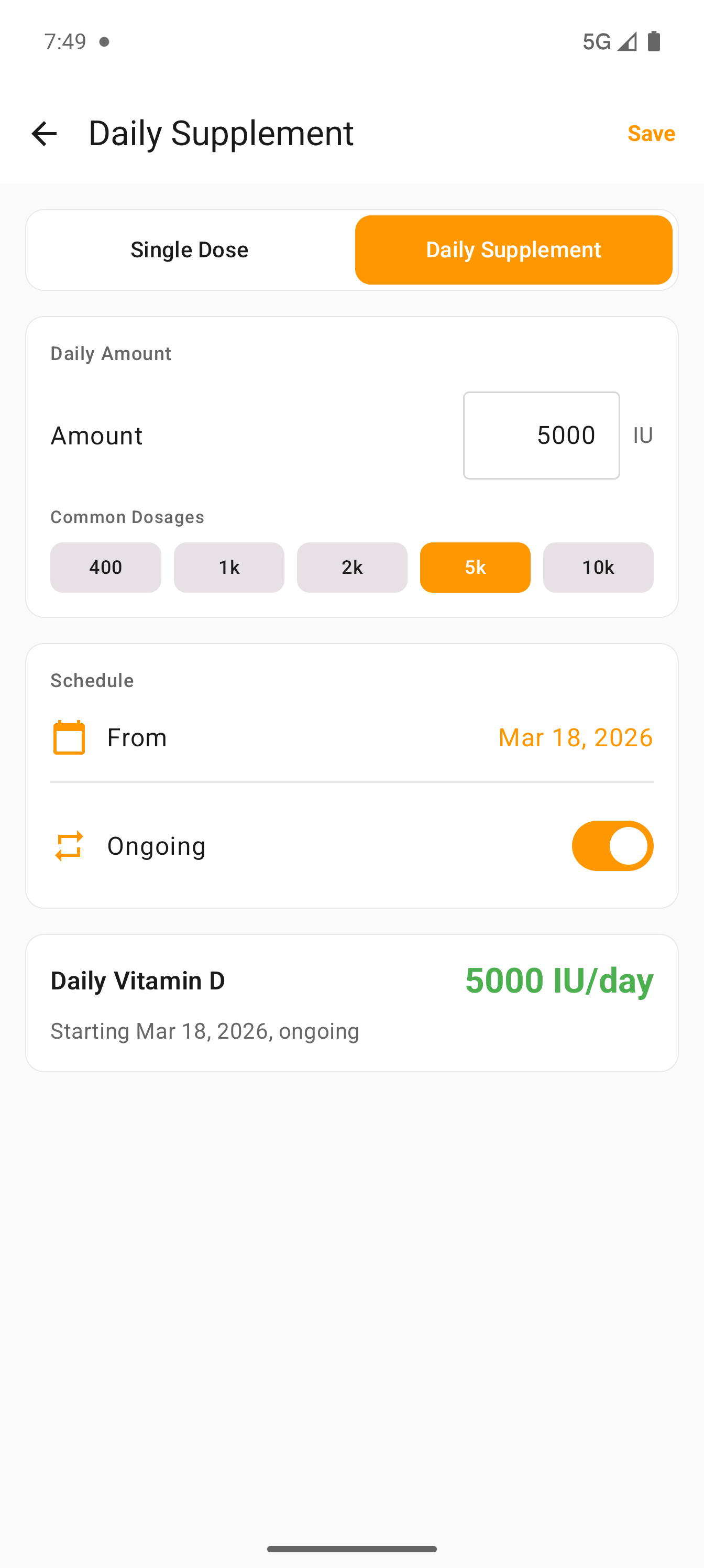Pick the 1k common dosage
Image resolution: width=704 pixels, height=1568 pixels.
229,568
